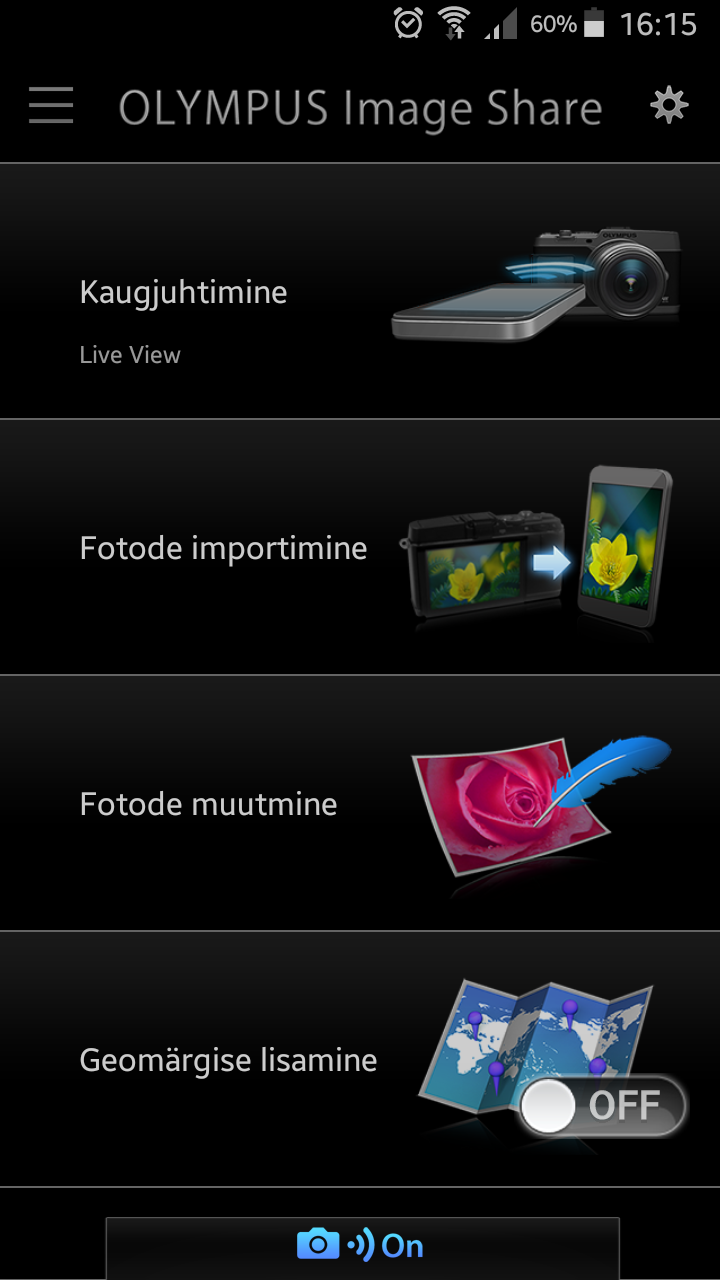
Task: Toggle the geotag OFF switch
Action: pyautogui.click(x=603, y=1106)
